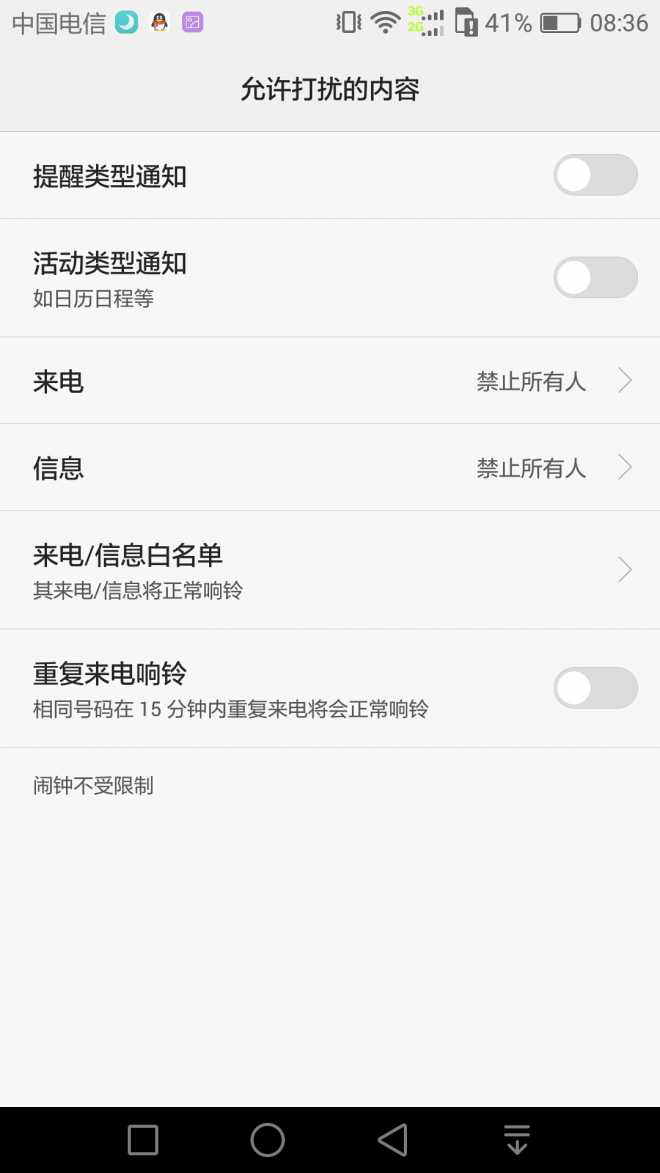This screenshot has height=1173, width=660.
Task: Open the 信息 setting row
Action: tap(330, 468)
